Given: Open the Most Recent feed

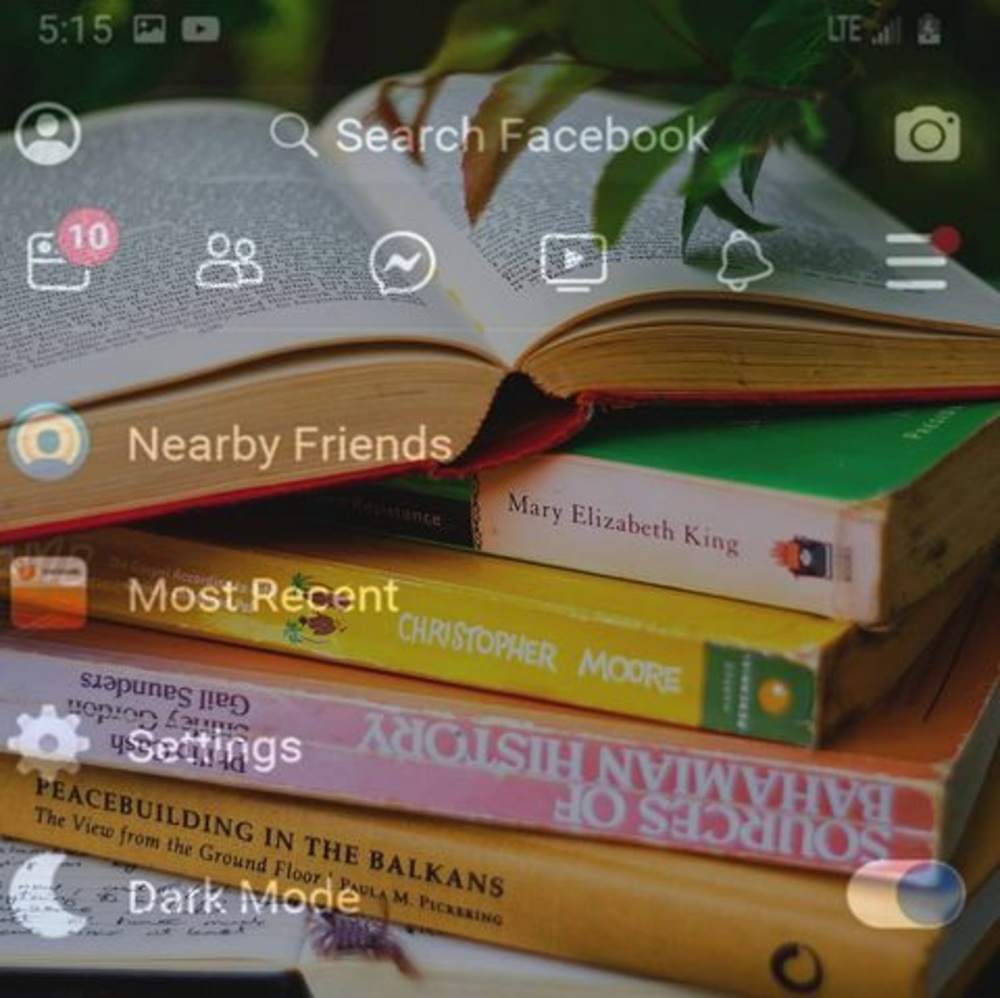Looking at the screenshot, I should click(262, 596).
